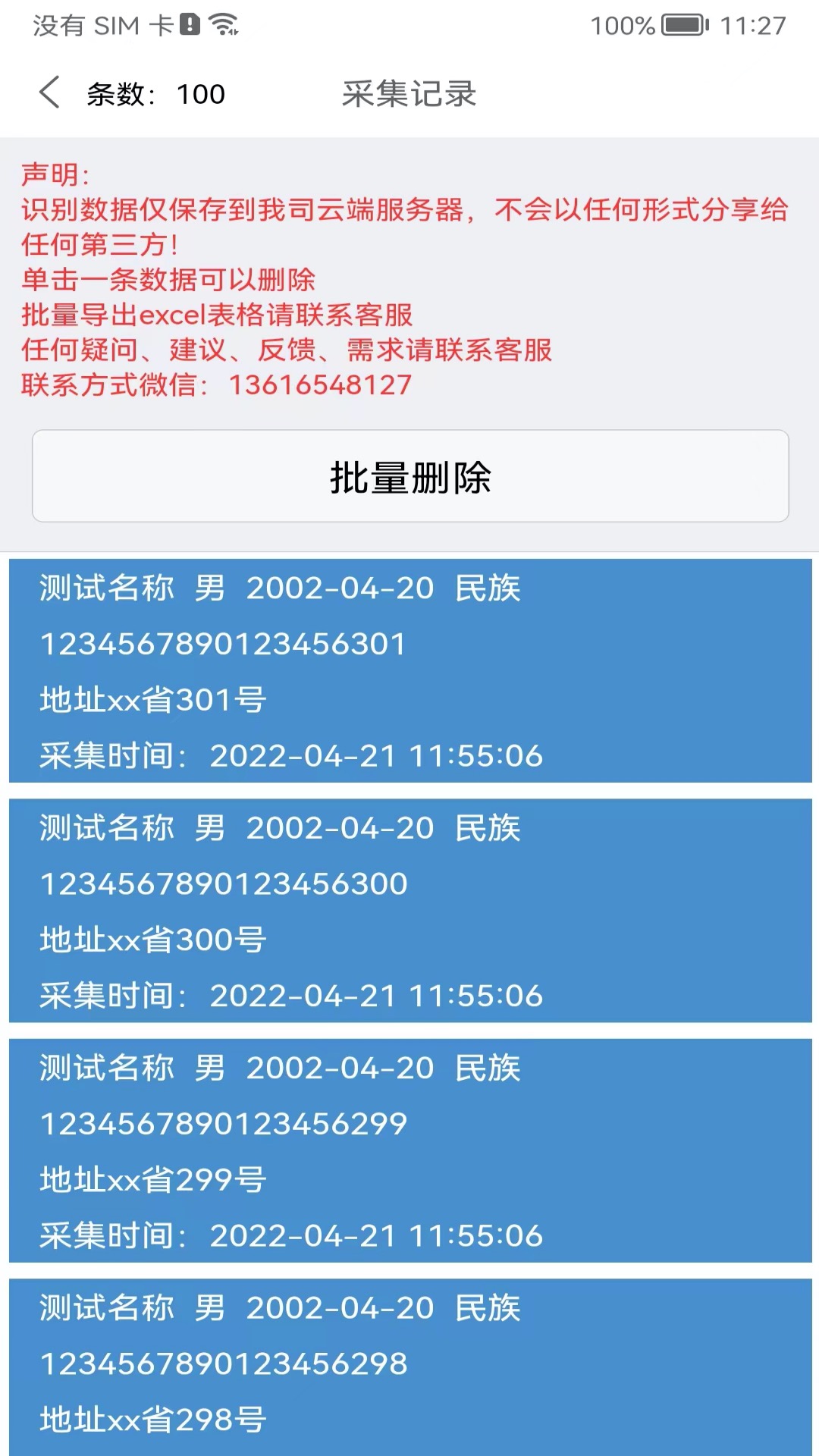Viewport: 819px width, 1456px height.
Task: Go back using the top-left arrow
Action: 50,93
